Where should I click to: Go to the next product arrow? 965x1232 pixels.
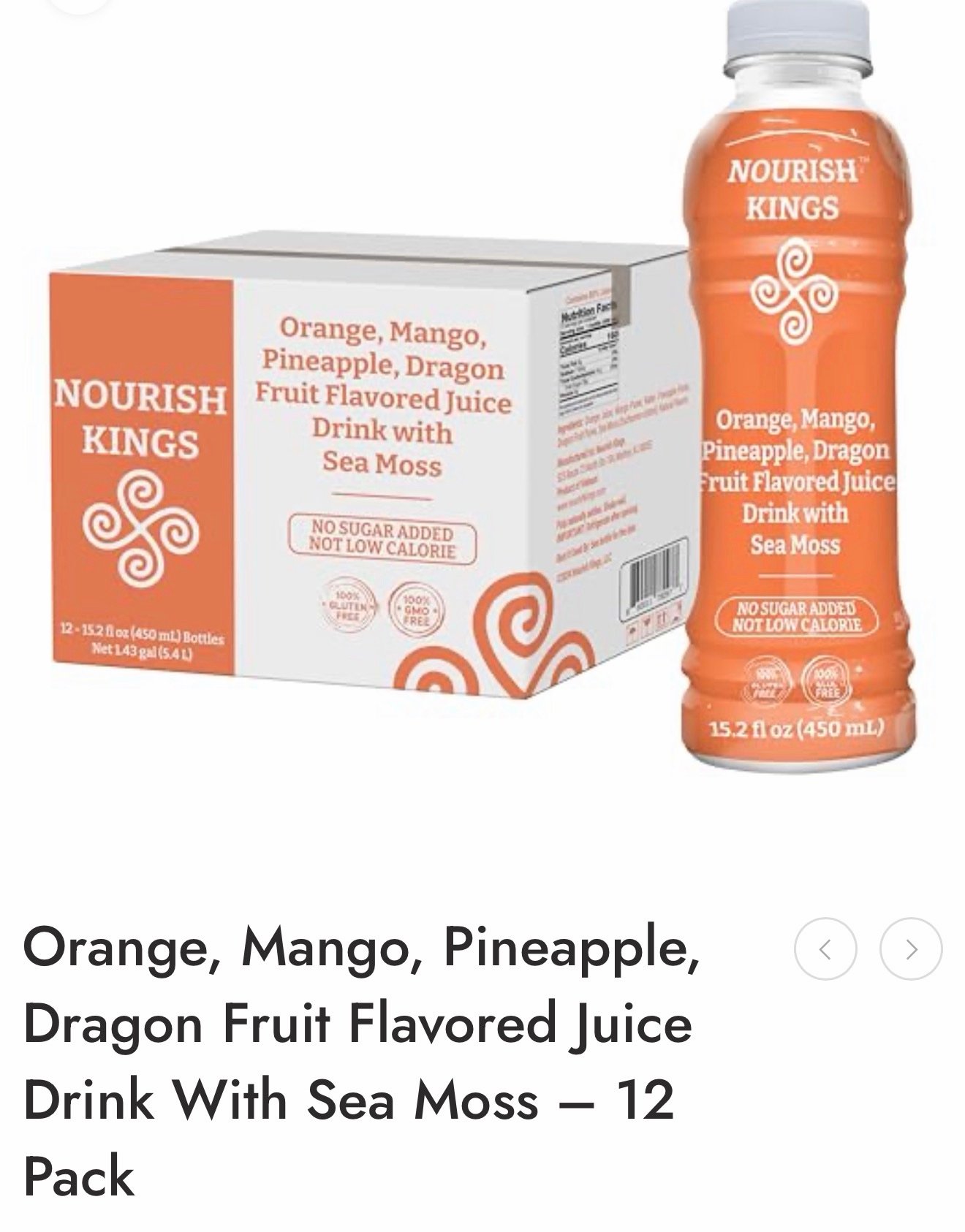[x=911, y=948]
